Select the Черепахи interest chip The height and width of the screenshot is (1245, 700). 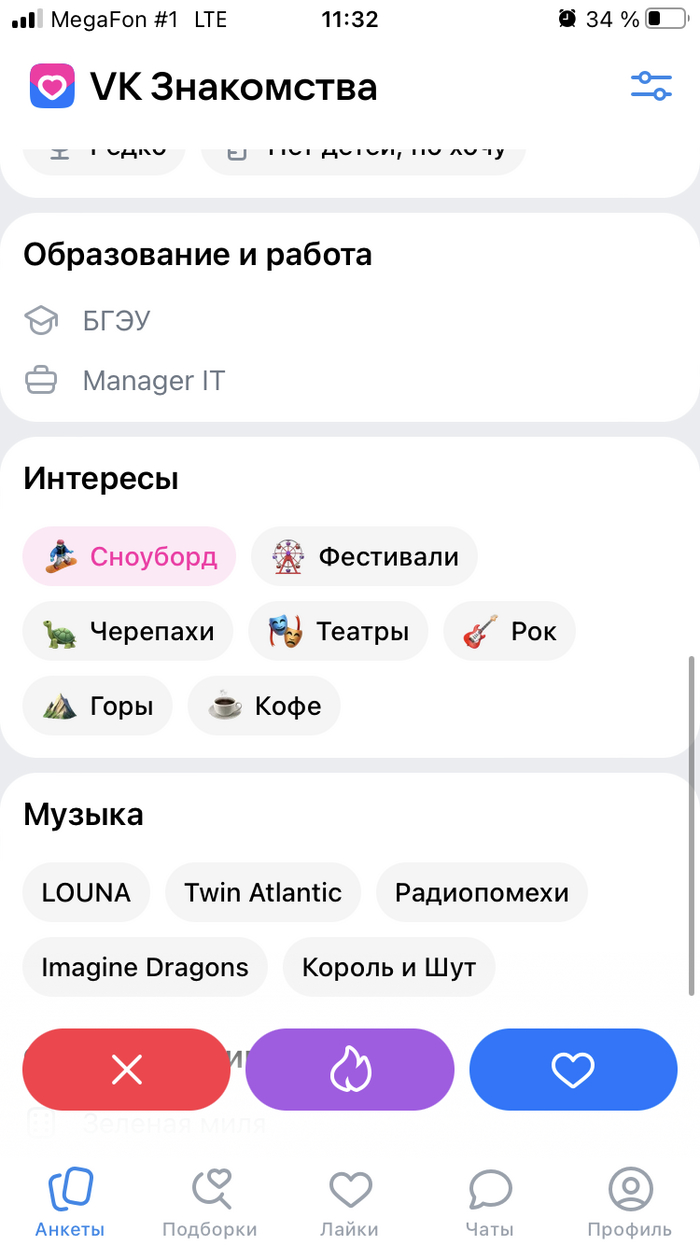128,631
